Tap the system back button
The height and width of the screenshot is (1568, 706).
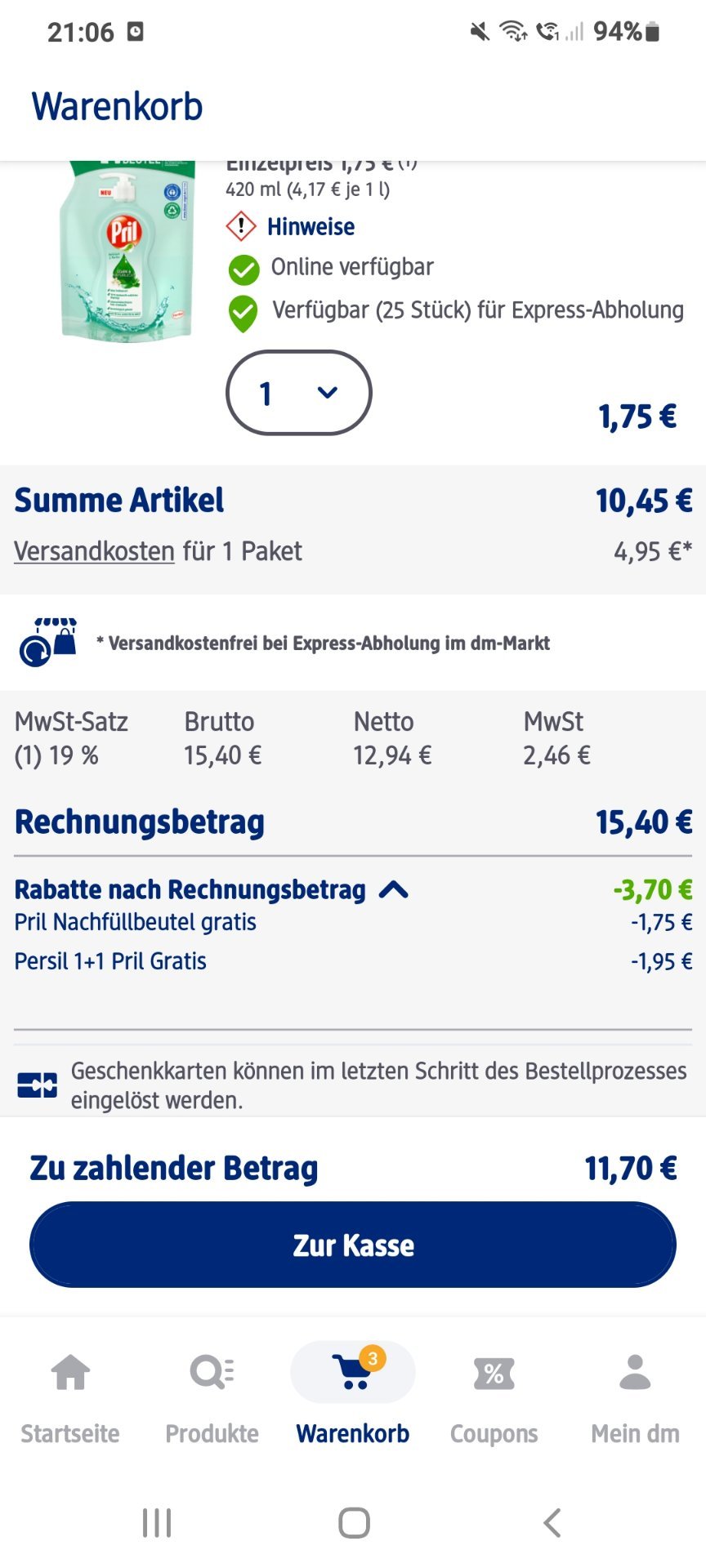pyautogui.click(x=552, y=1523)
